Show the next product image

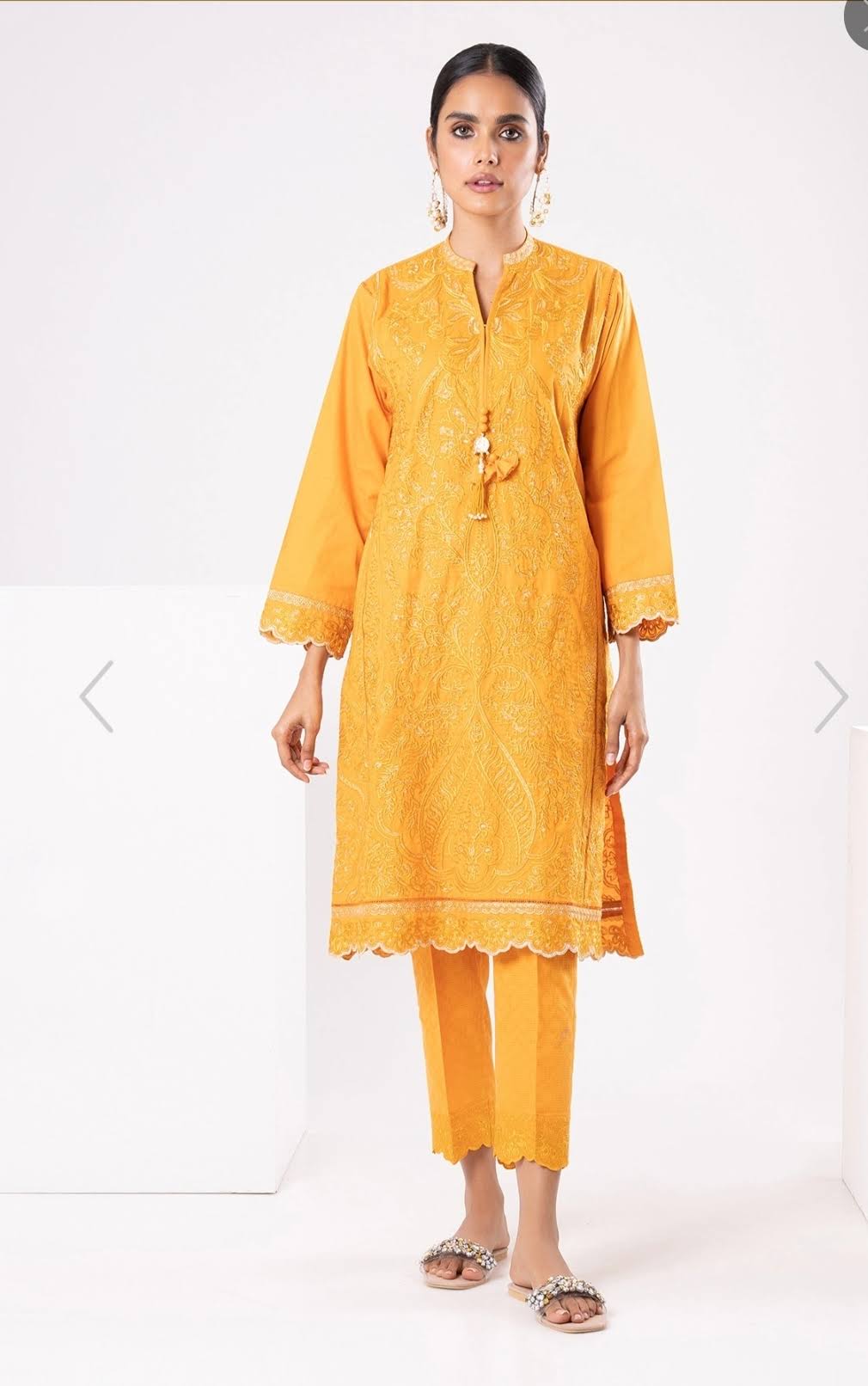[830, 696]
